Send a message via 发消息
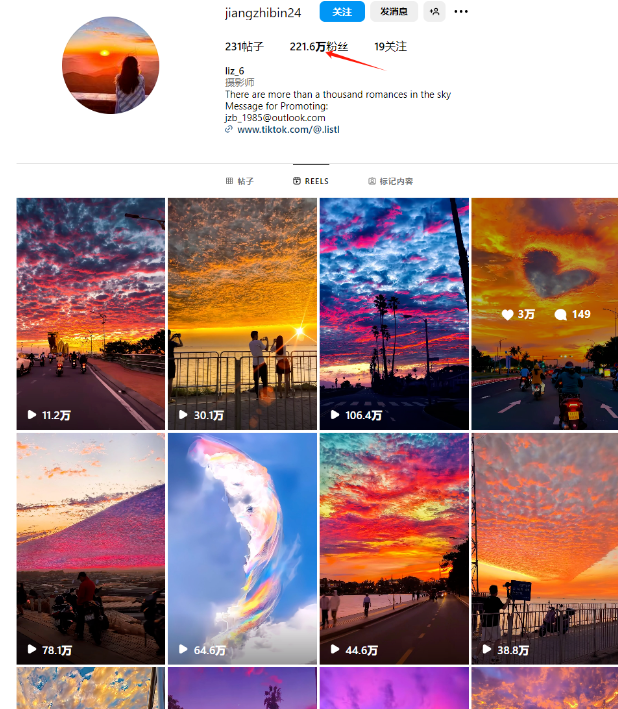Screen dimensions: 618x709 394,12
